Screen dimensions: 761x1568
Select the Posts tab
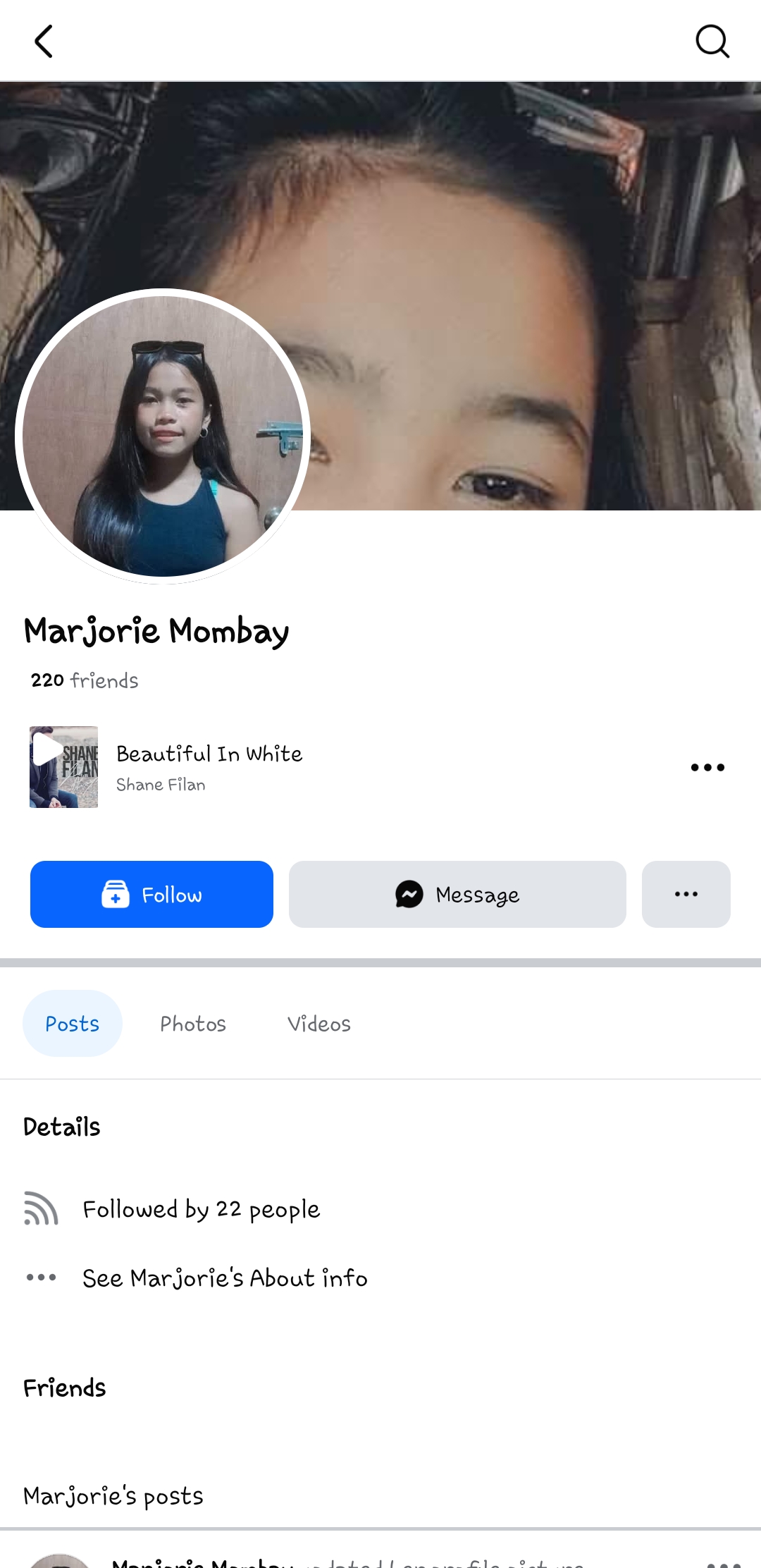click(x=73, y=1024)
